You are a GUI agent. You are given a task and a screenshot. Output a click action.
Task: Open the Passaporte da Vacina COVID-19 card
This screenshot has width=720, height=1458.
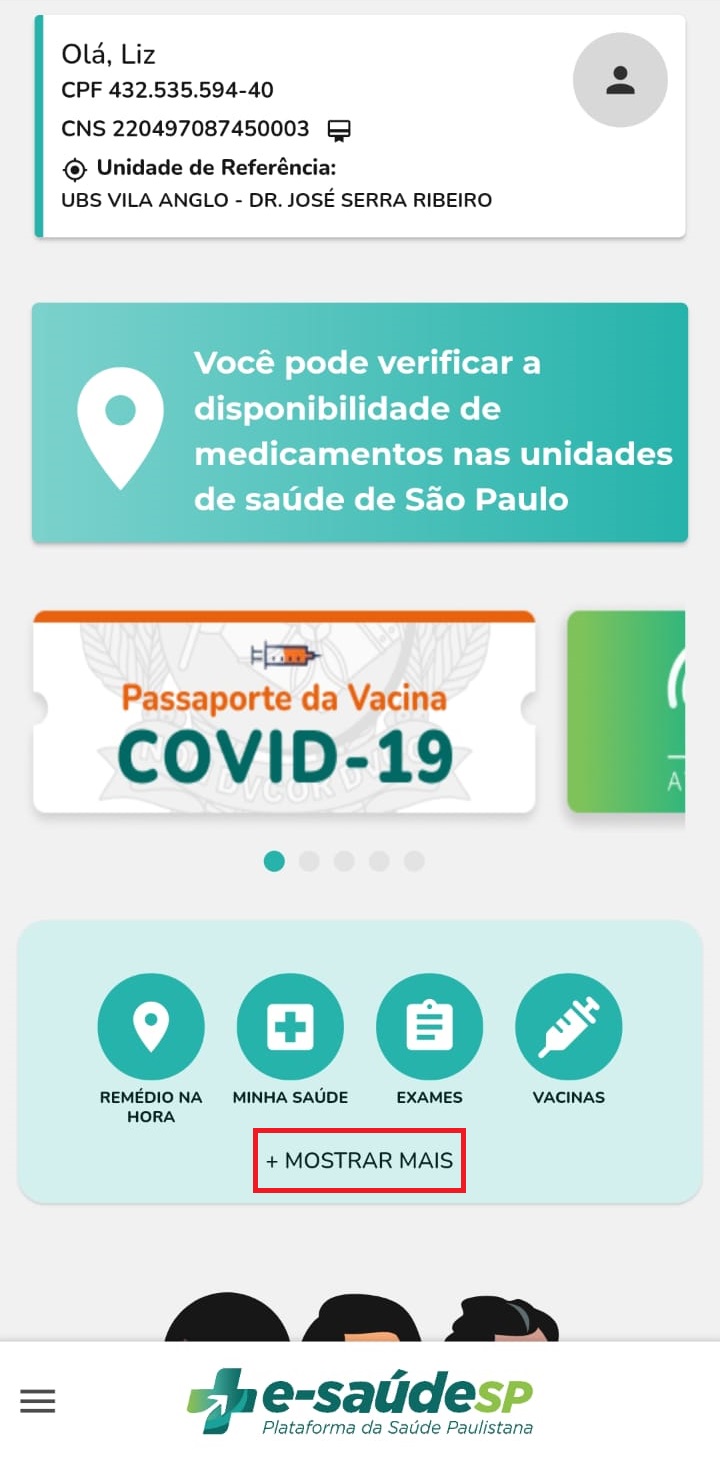pyautogui.click(x=284, y=711)
